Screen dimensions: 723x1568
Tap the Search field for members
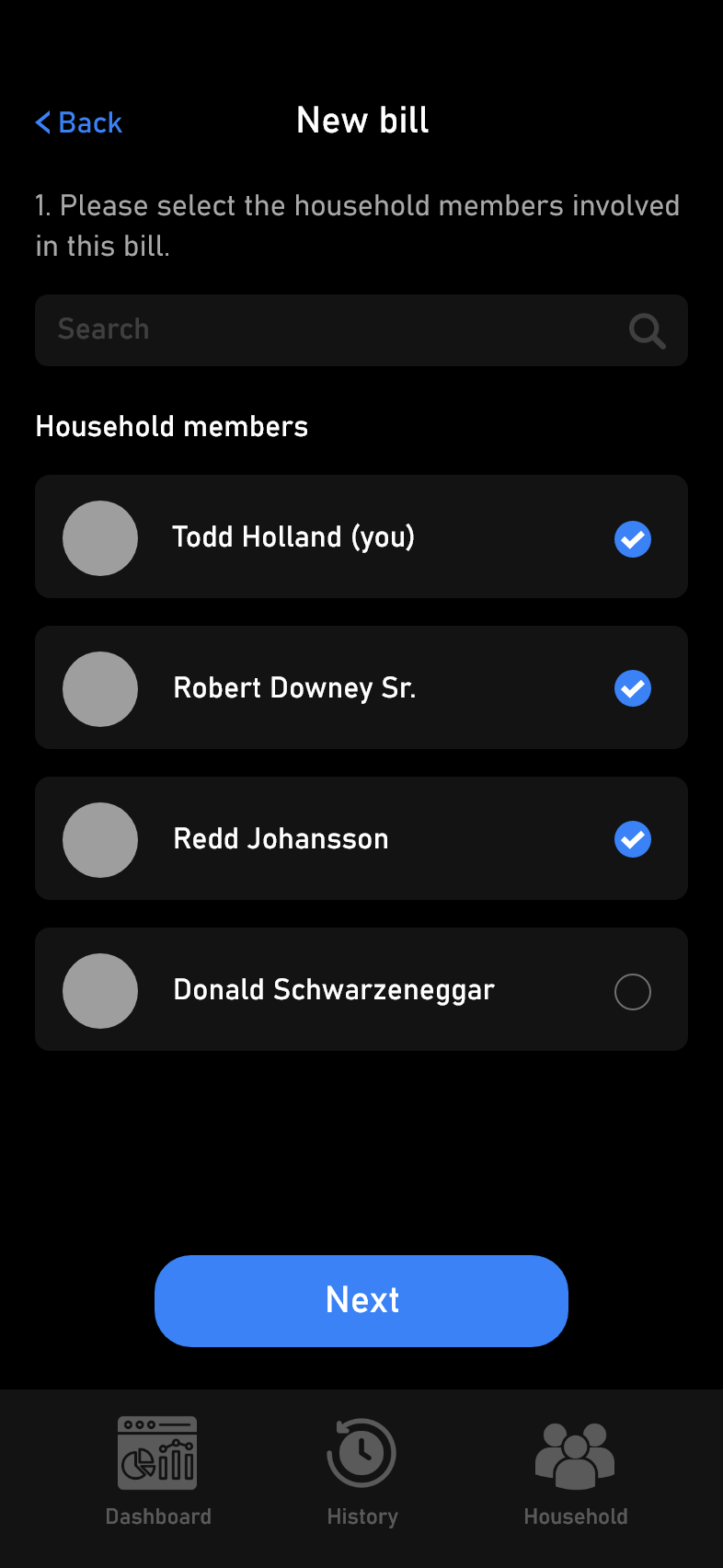361,330
